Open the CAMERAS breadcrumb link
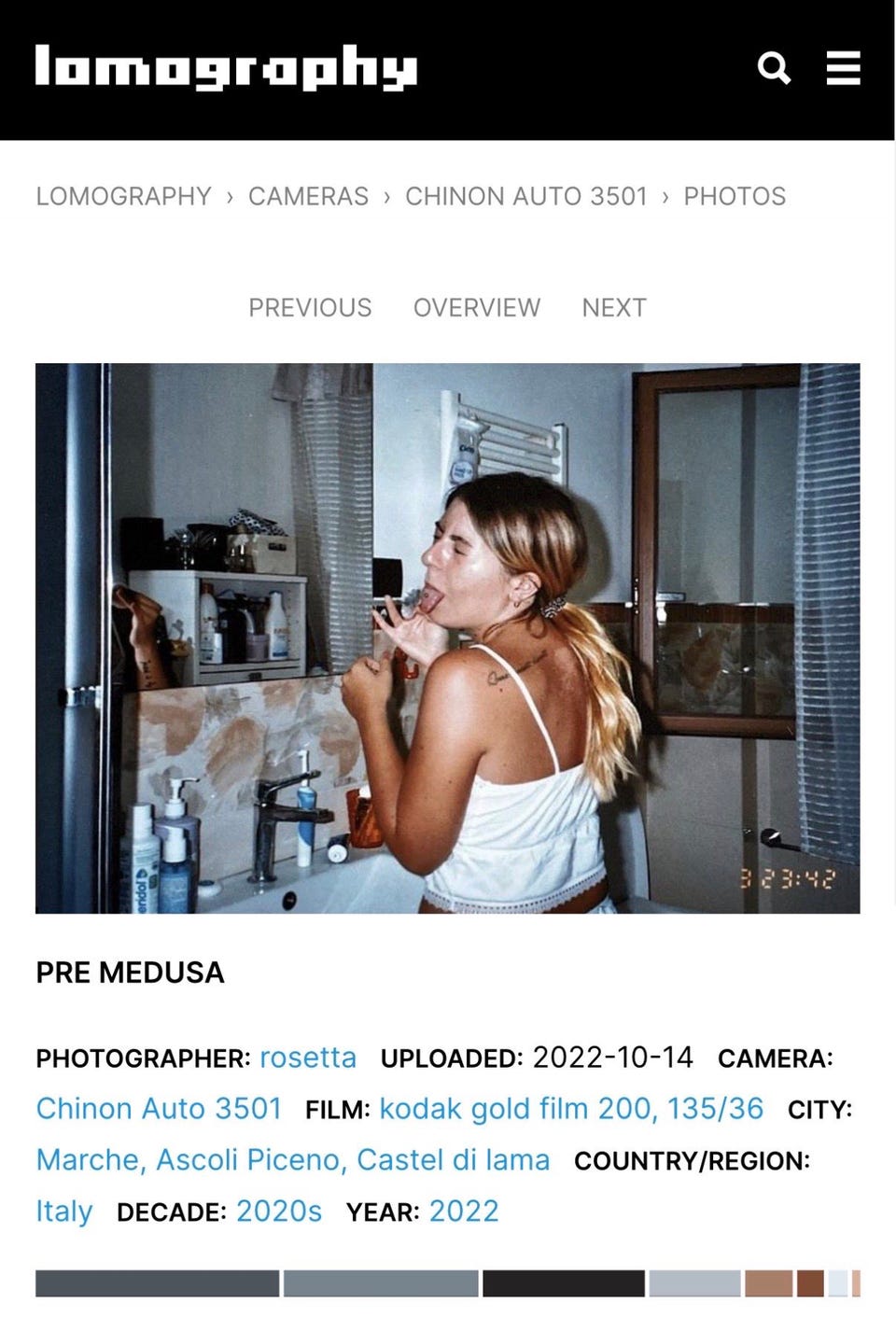 (308, 196)
